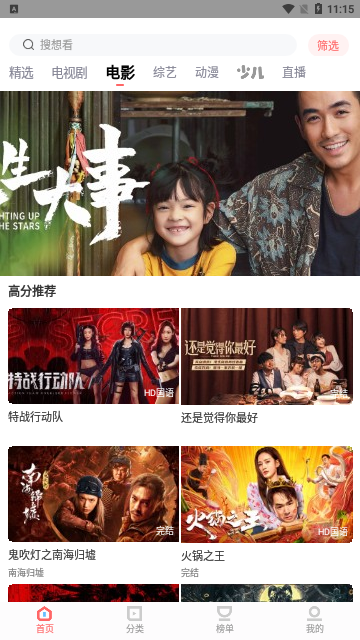The width and height of the screenshot is (360, 640).
Task: Switch to the 直播 tab
Action: (x=294, y=73)
